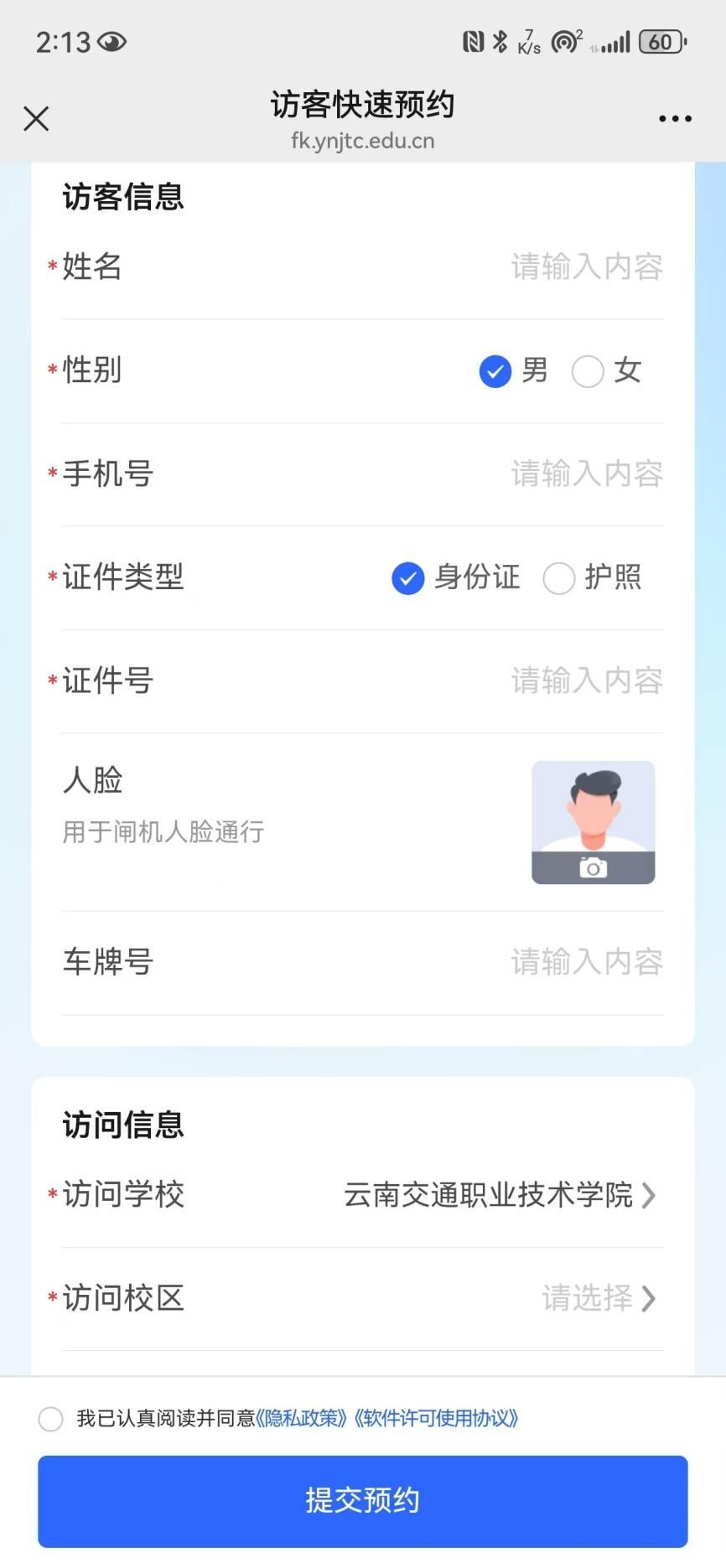The width and height of the screenshot is (726, 1568).
Task: Open the 隐私政策 privacy policy link
Action: pyautogui.click(x=302, y=1418)
